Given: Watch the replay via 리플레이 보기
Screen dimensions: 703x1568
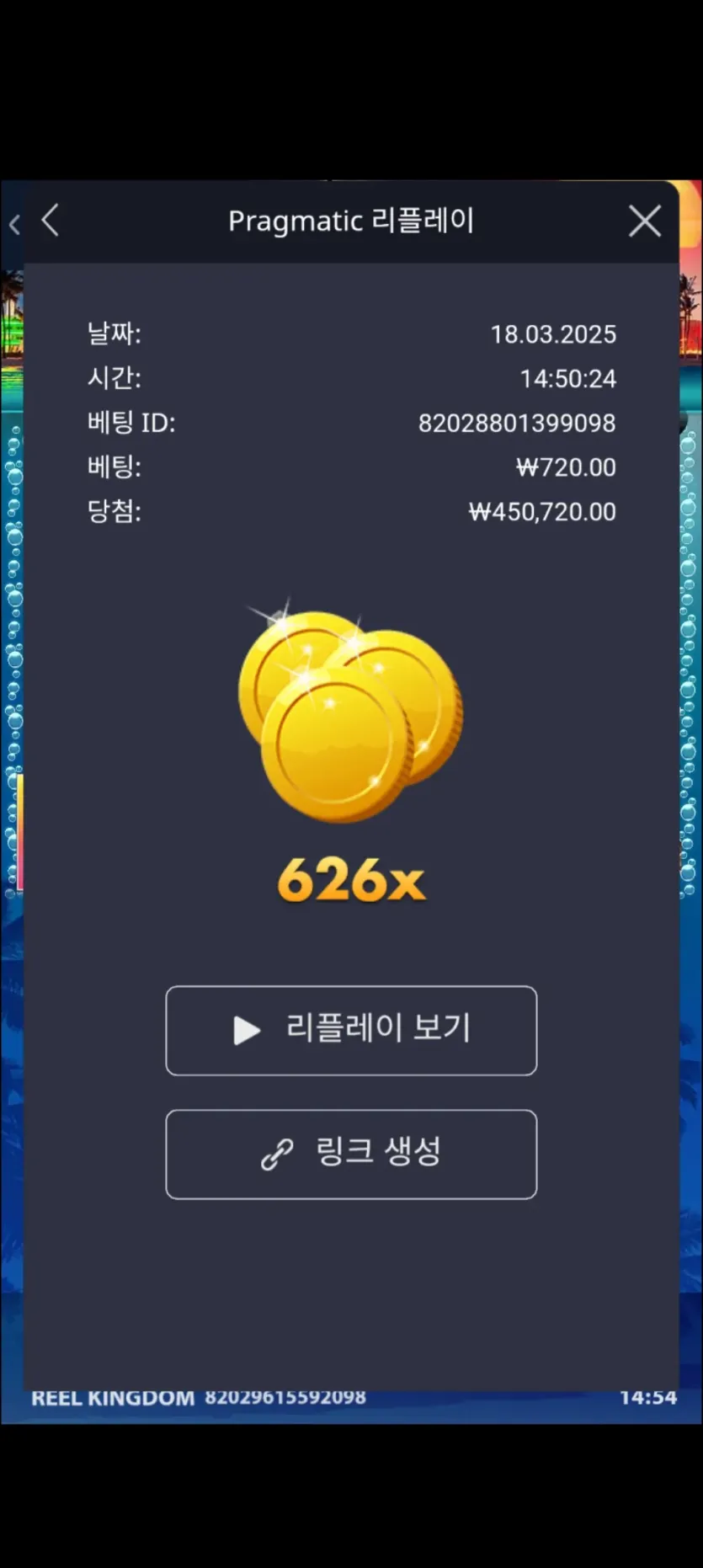Looking at the screenshot, I should pyautogui.click(x=351, y=1030).
